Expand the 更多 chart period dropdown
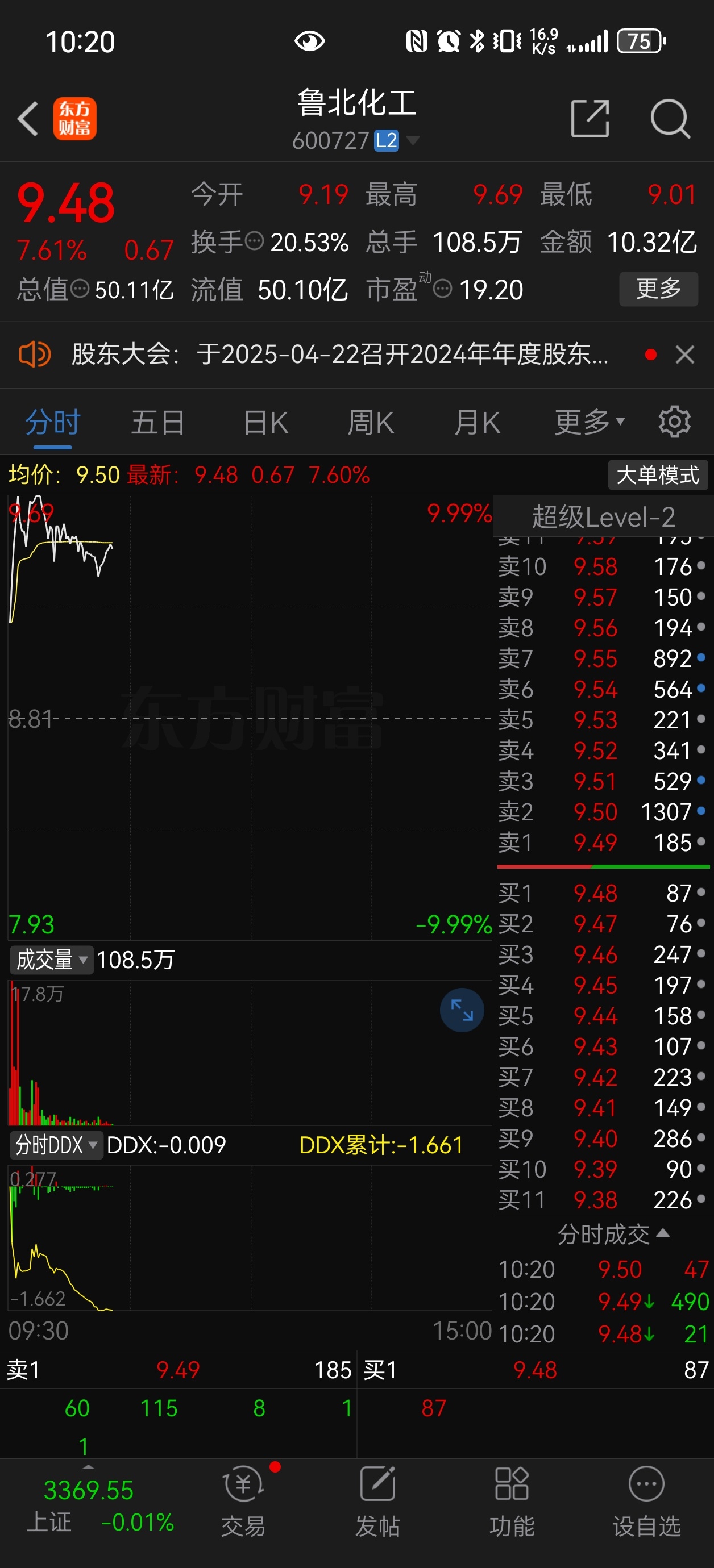 588,423
